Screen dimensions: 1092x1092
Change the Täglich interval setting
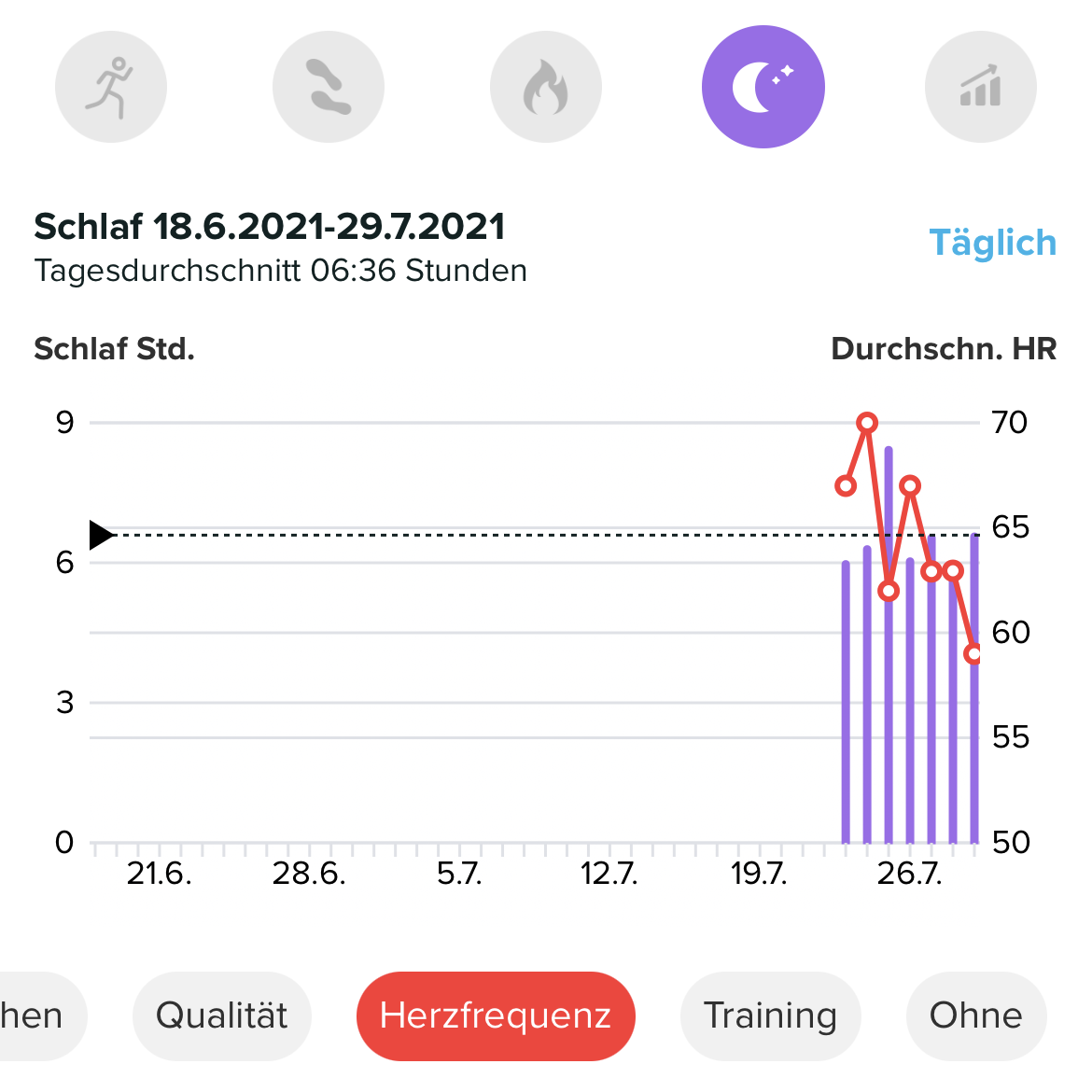[992, 243]
